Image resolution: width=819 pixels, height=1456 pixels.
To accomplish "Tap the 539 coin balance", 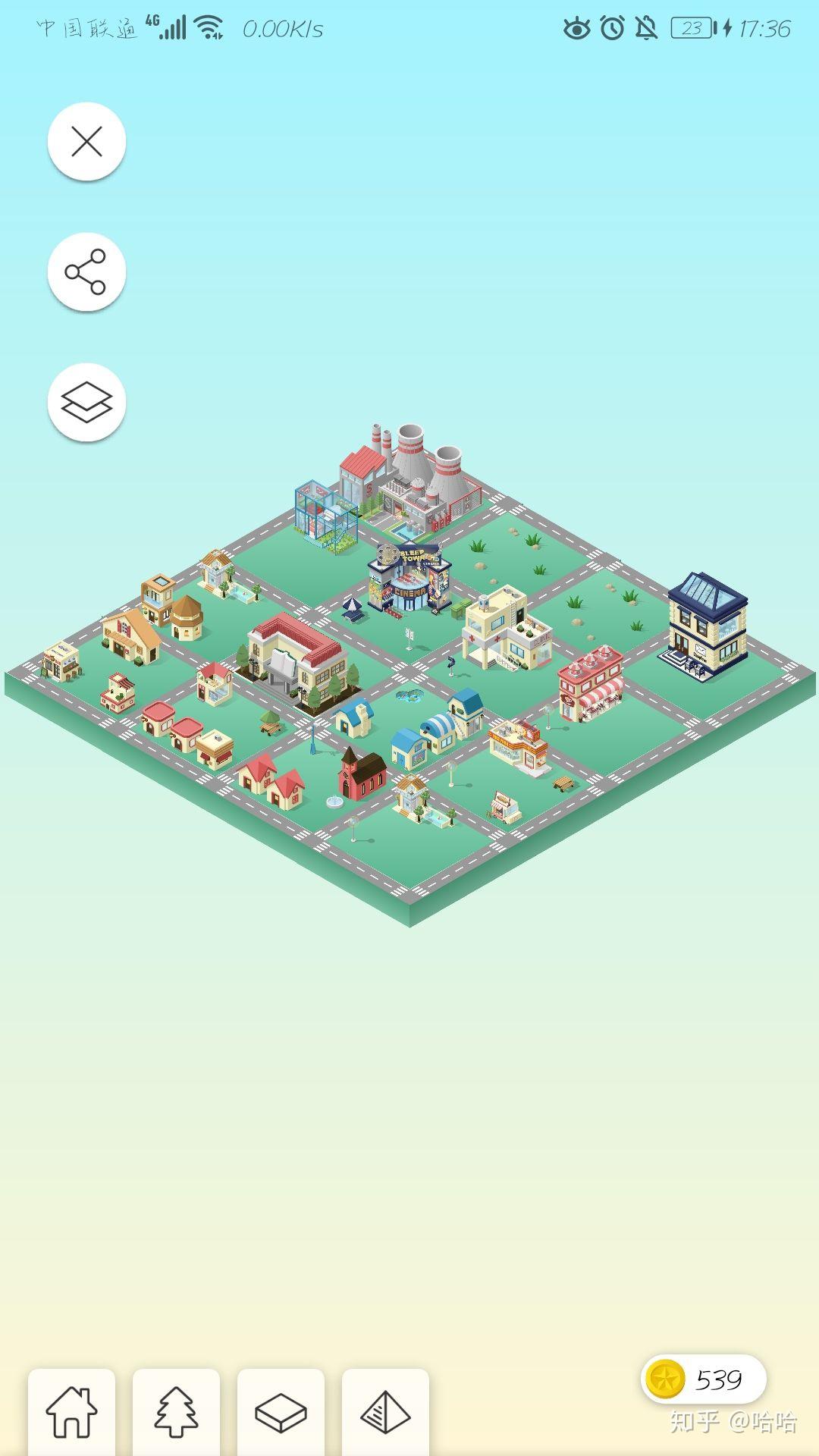I will tap(704, 1379).
